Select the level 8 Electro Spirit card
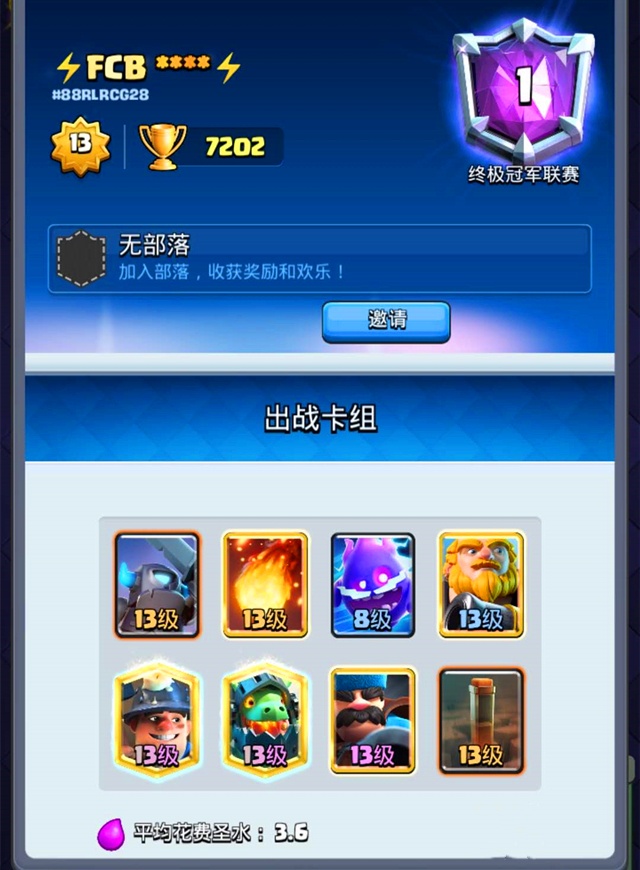 click(x=373, y=585)
